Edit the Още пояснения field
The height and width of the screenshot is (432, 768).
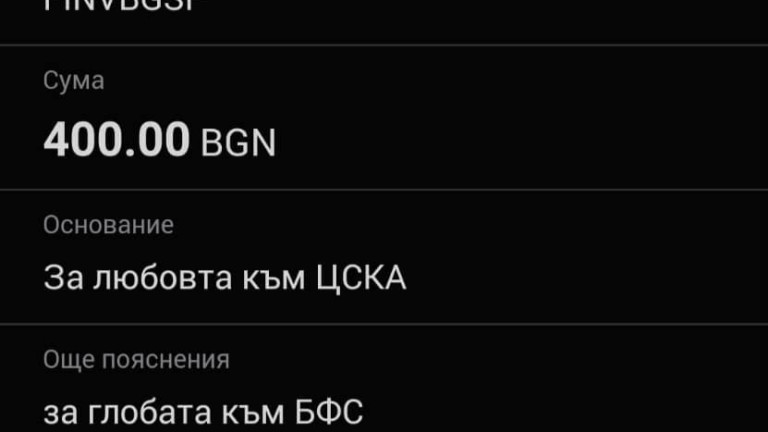(x=203, y=410)
